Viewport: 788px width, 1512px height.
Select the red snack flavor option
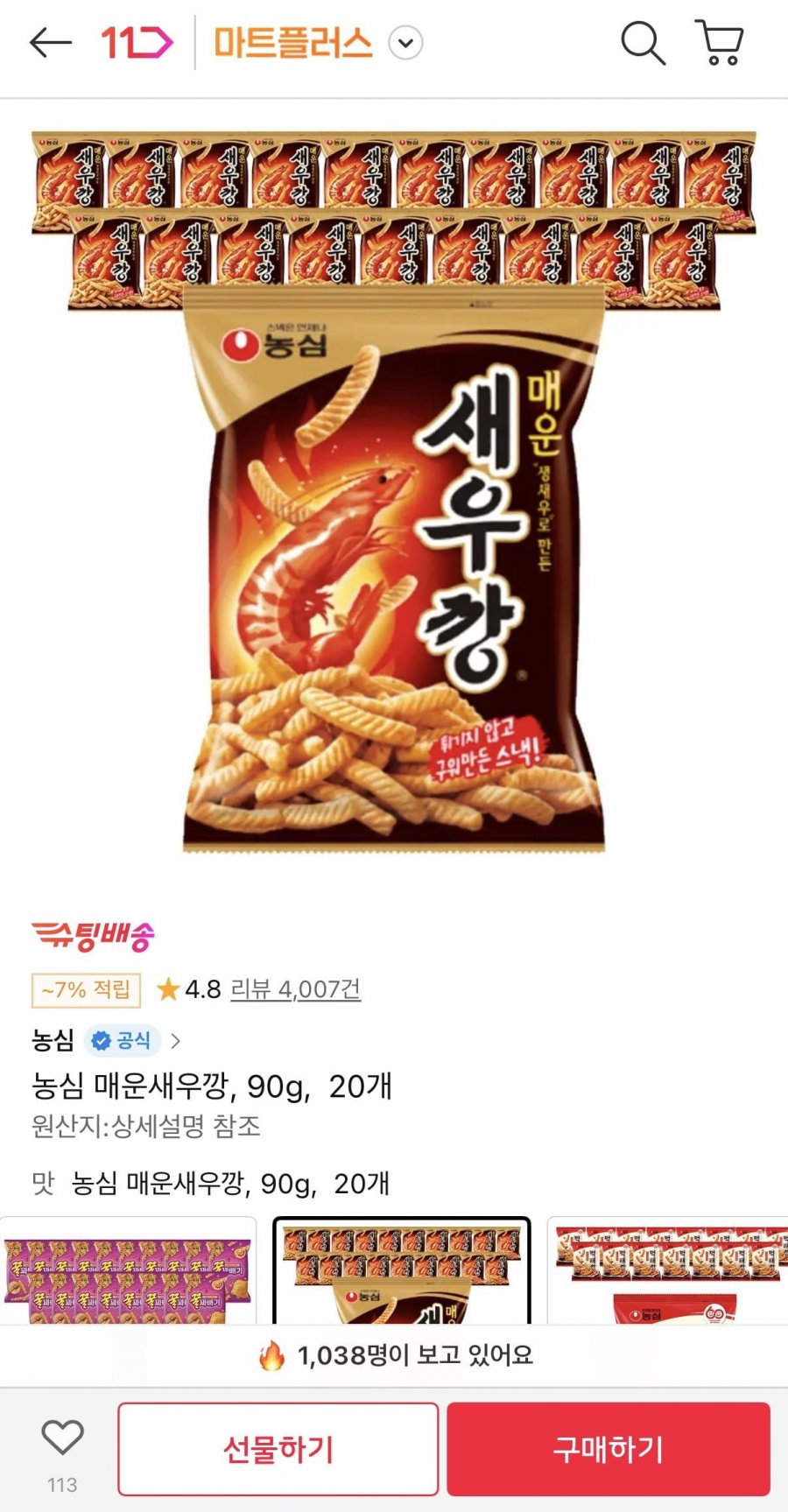click(667, 1271)
